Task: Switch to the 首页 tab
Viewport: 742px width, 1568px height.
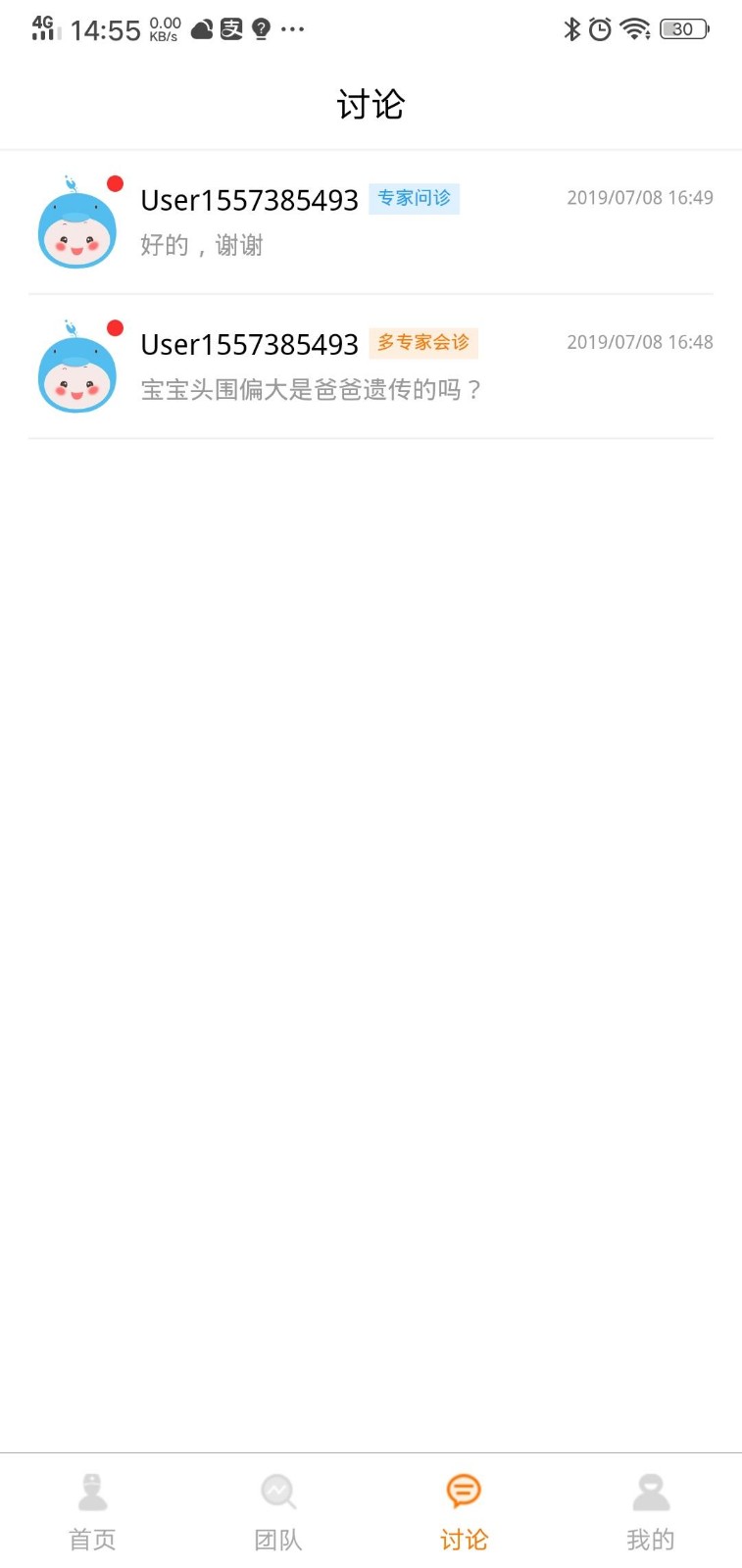Action: [92, 1512]
